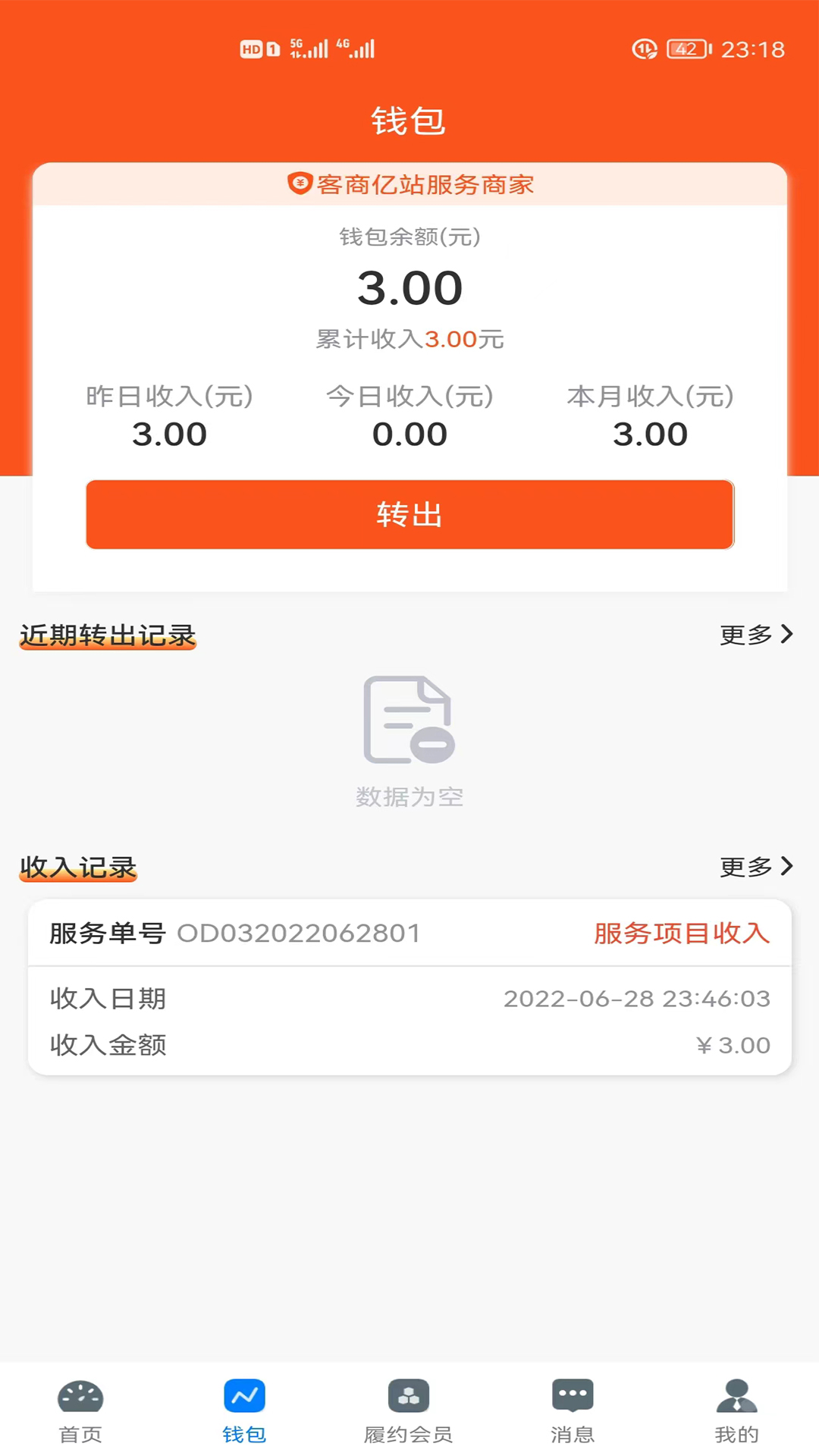Open income record OD032022062801
This screenshot has height=1456, width=819.
click(409, 987)
